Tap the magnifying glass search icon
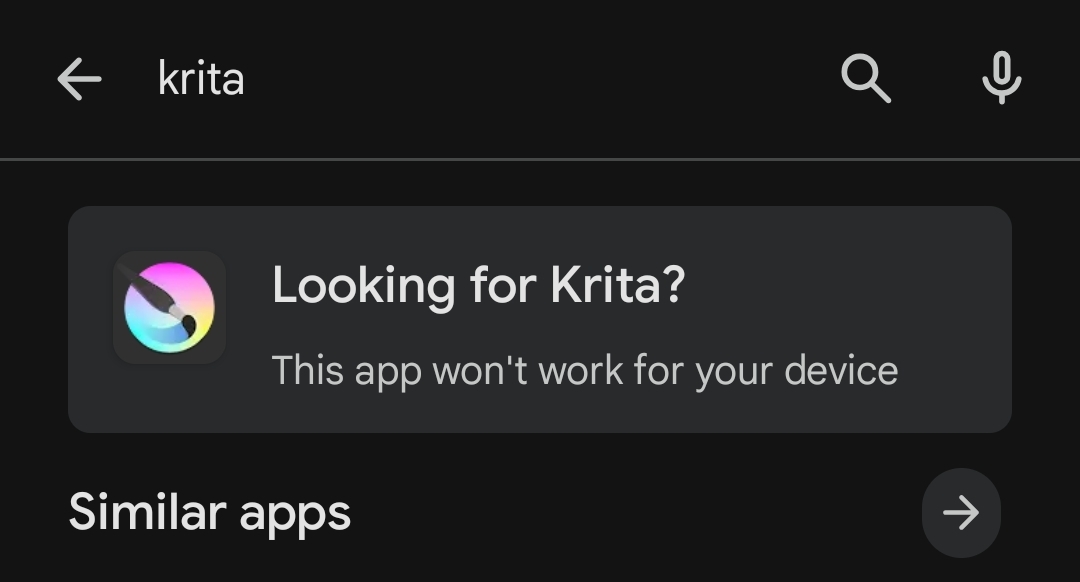 [865, 79]
